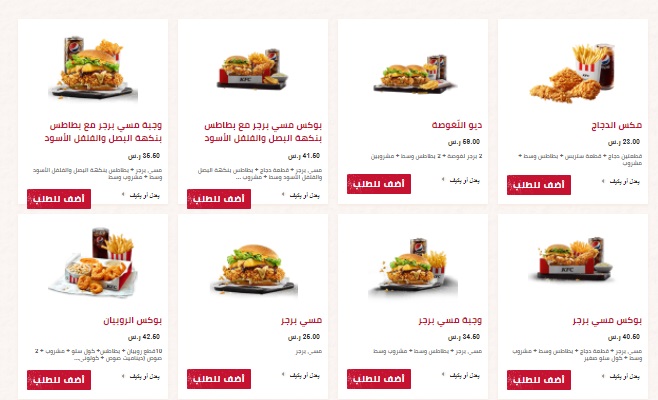Add the 34.50 وجبة مسي برجر to the order
Viewport: 658px width, 400px height.
coord(379,380)
